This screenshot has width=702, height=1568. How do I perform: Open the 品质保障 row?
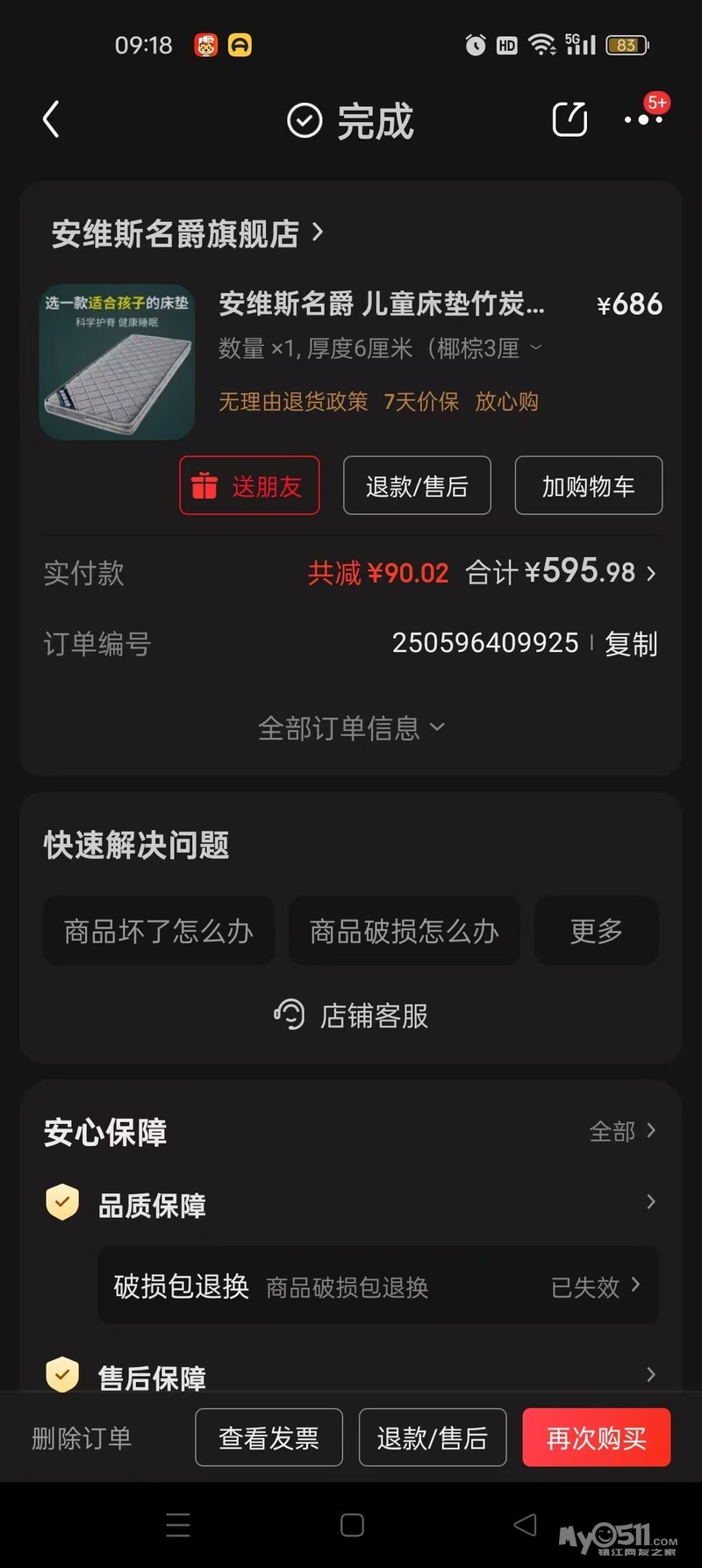(x=351, y=1205)
